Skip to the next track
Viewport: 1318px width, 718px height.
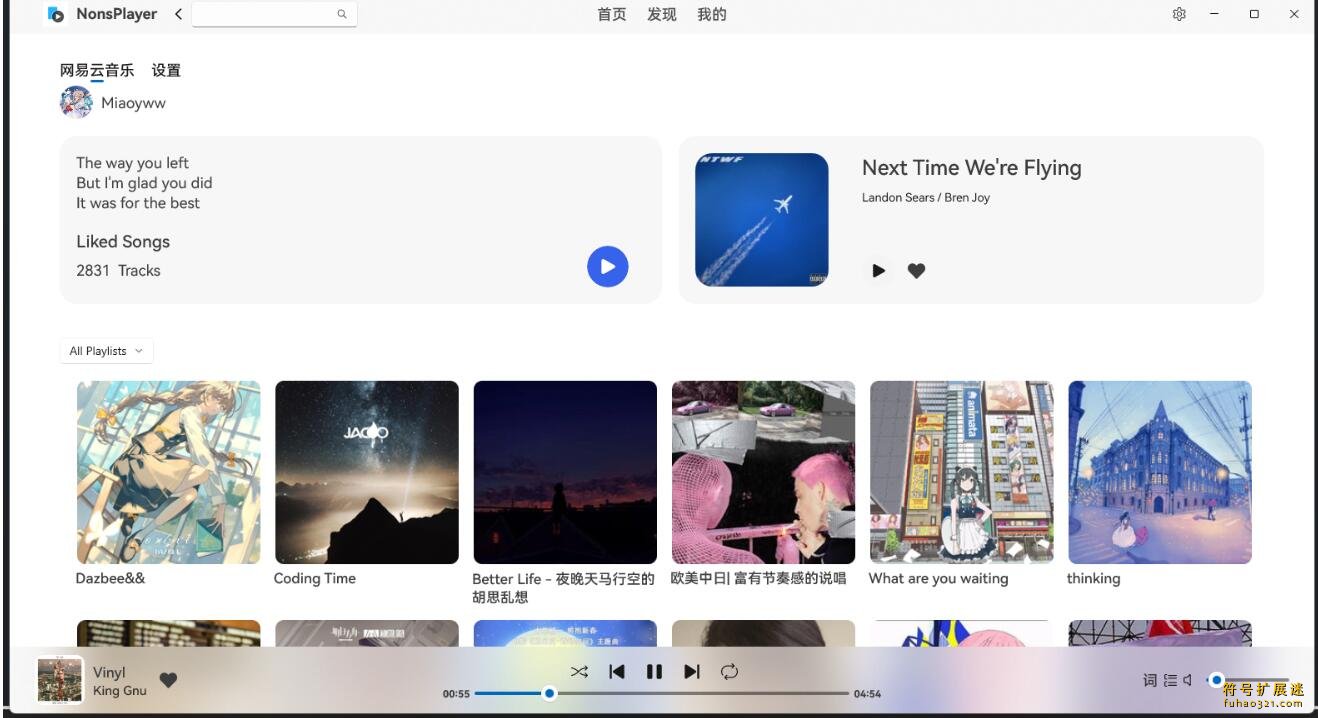(x=691, y=672)
